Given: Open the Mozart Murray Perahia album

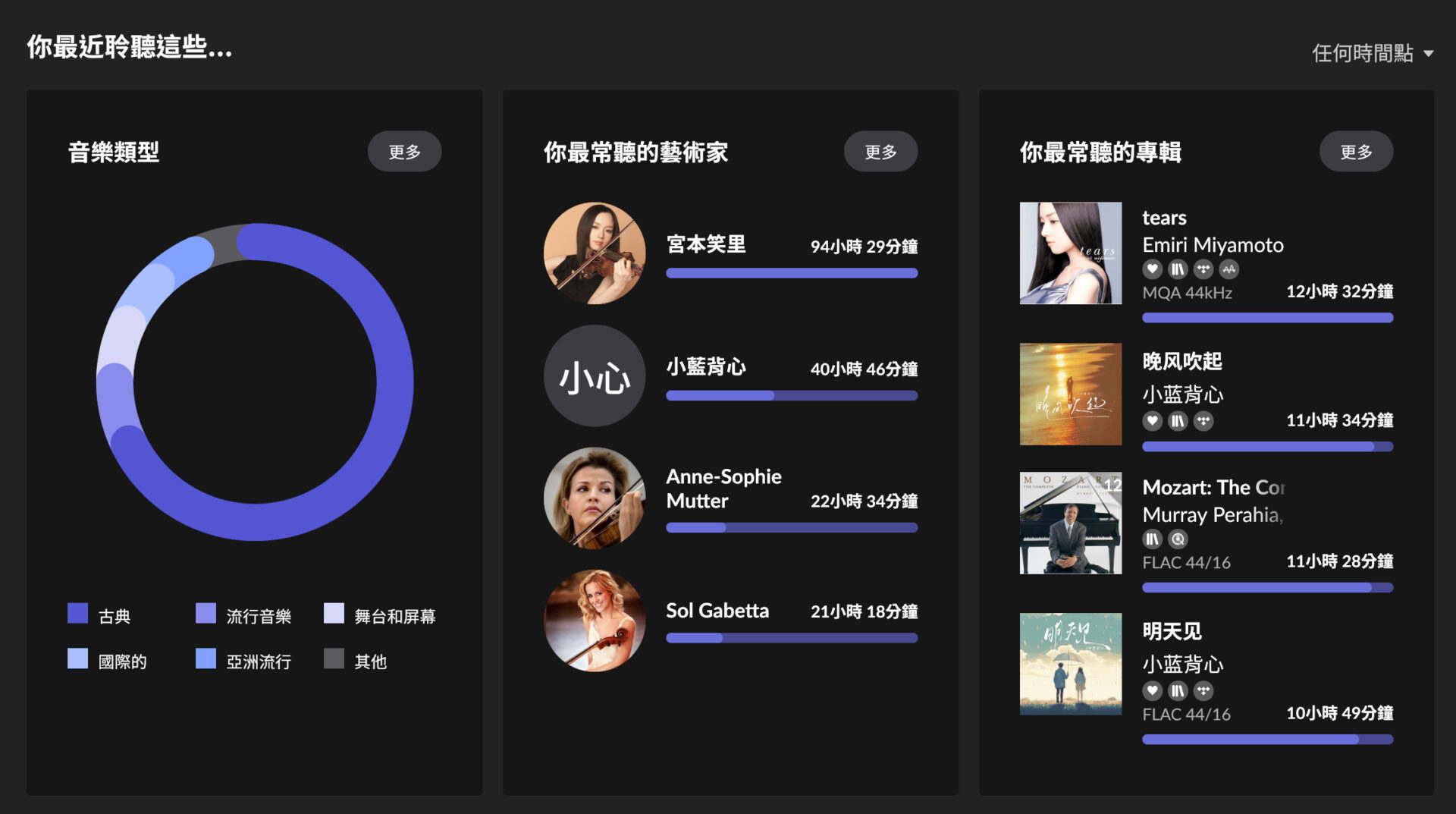Looking at the screenshot, I should (x=1070, y=523).
